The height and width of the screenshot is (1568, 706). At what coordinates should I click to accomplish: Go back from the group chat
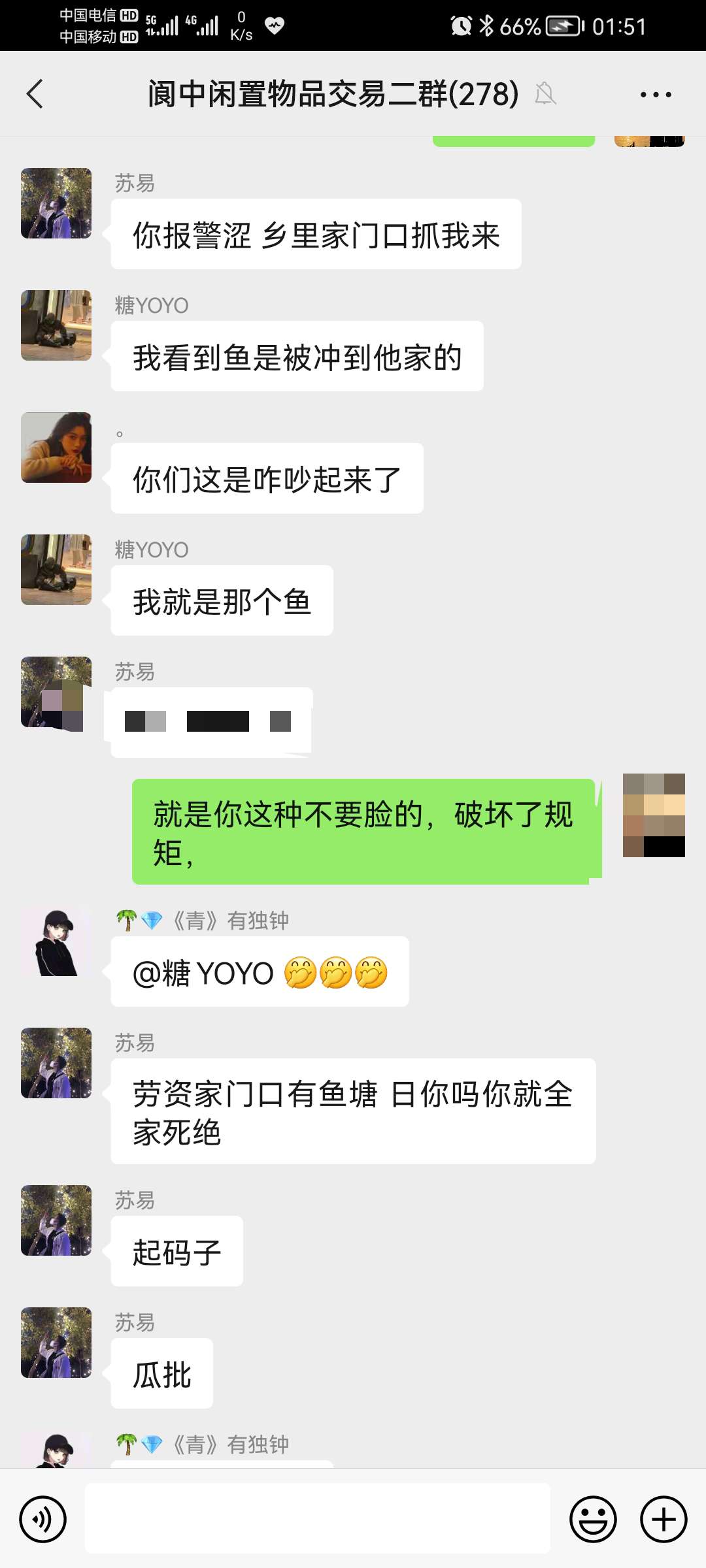tap(35, 94)
